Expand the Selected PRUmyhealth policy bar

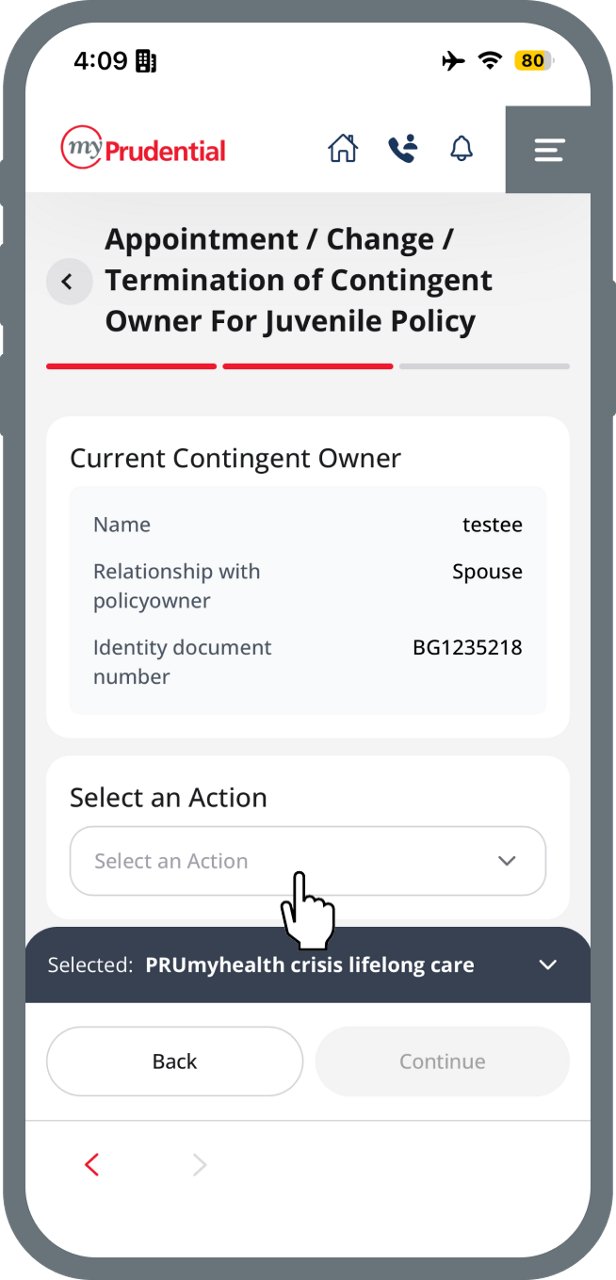[x=308, y=965]
